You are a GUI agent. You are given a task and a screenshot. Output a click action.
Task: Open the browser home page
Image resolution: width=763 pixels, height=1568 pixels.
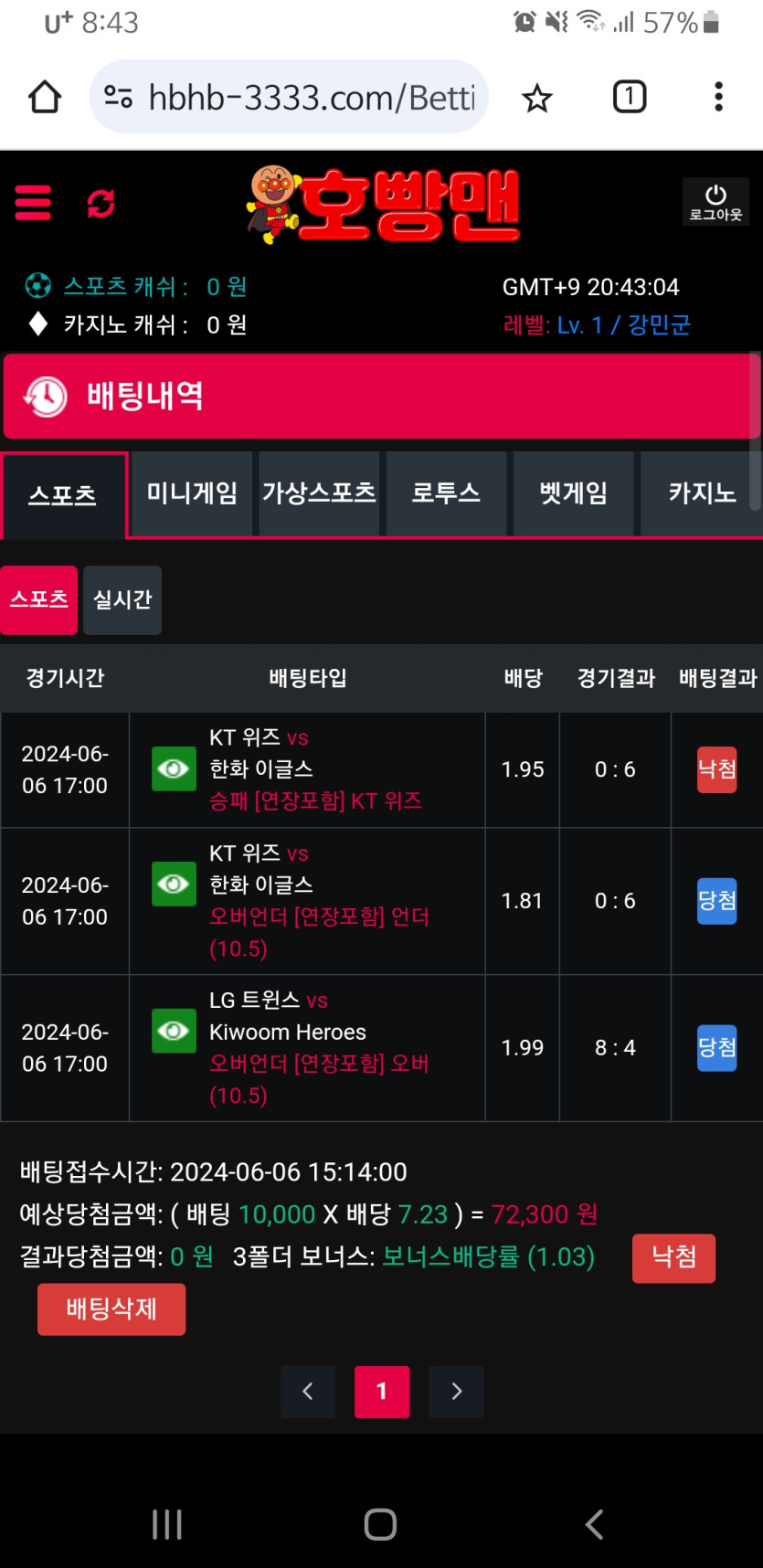[45, 97]
